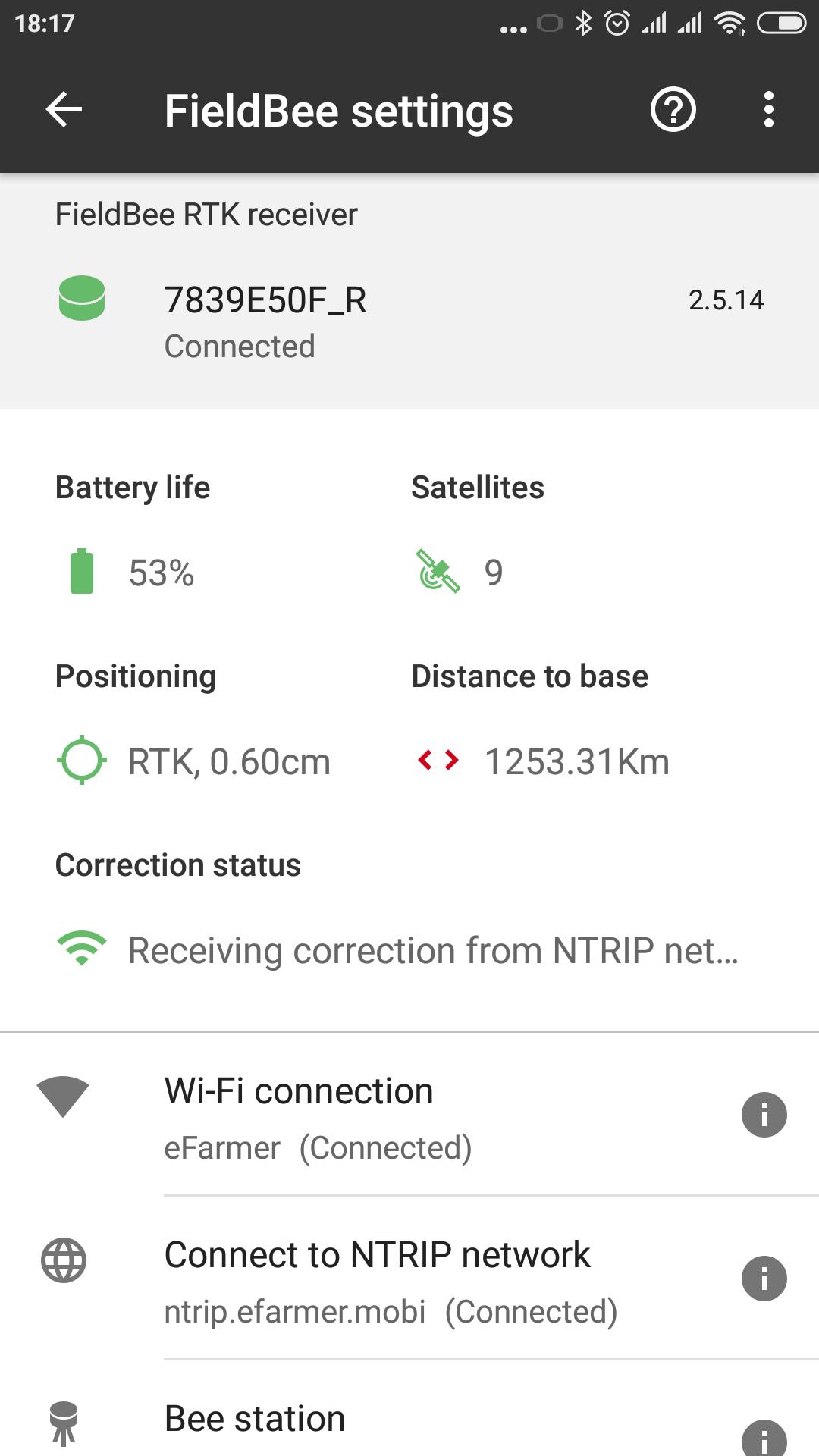Show info for Connect to NTRIP network
The height and width of the screenshot is (1456, 819).
(x=764, y=1279)
